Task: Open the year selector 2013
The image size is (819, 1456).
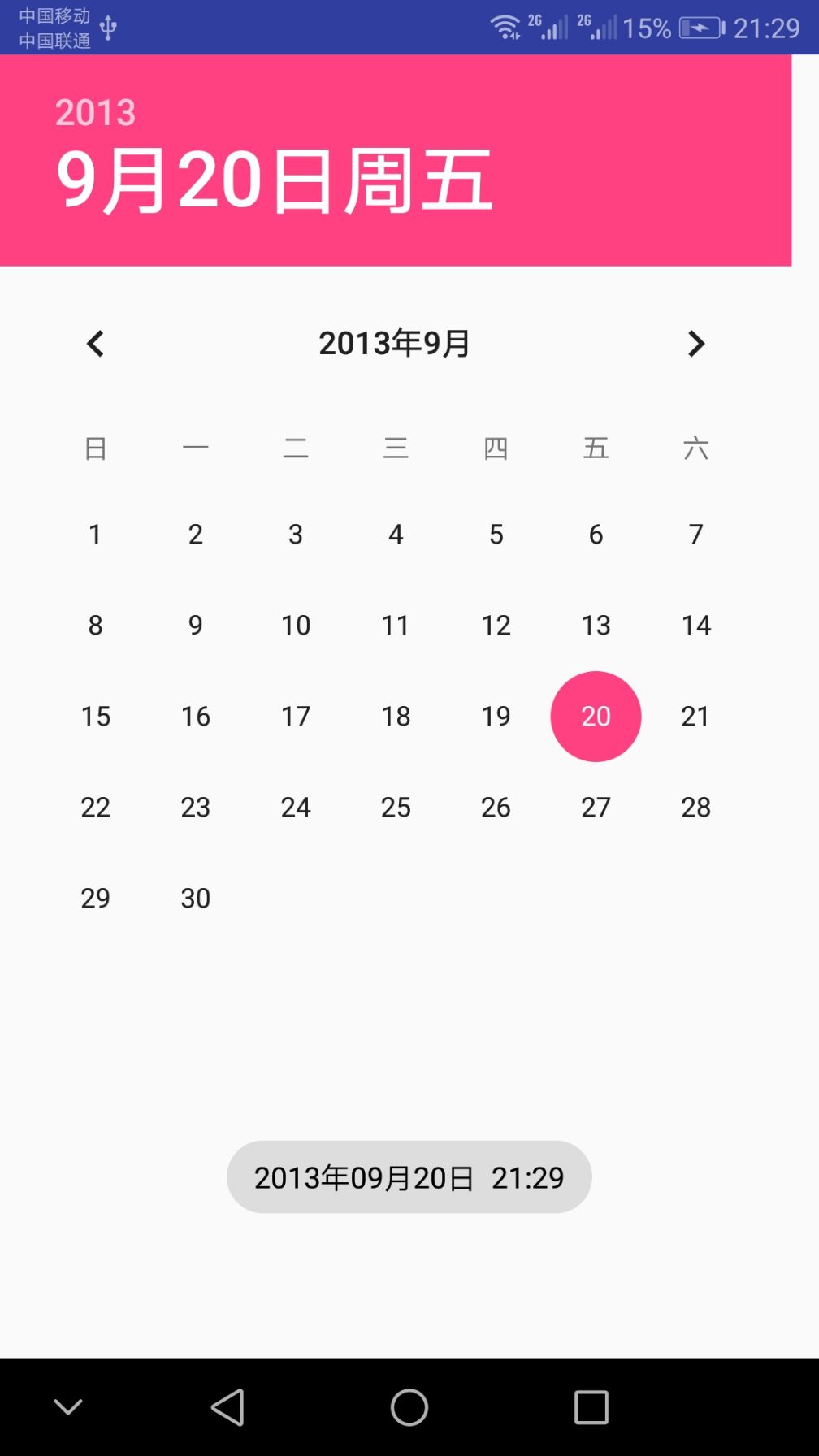Action: click(x=95, y=112)
